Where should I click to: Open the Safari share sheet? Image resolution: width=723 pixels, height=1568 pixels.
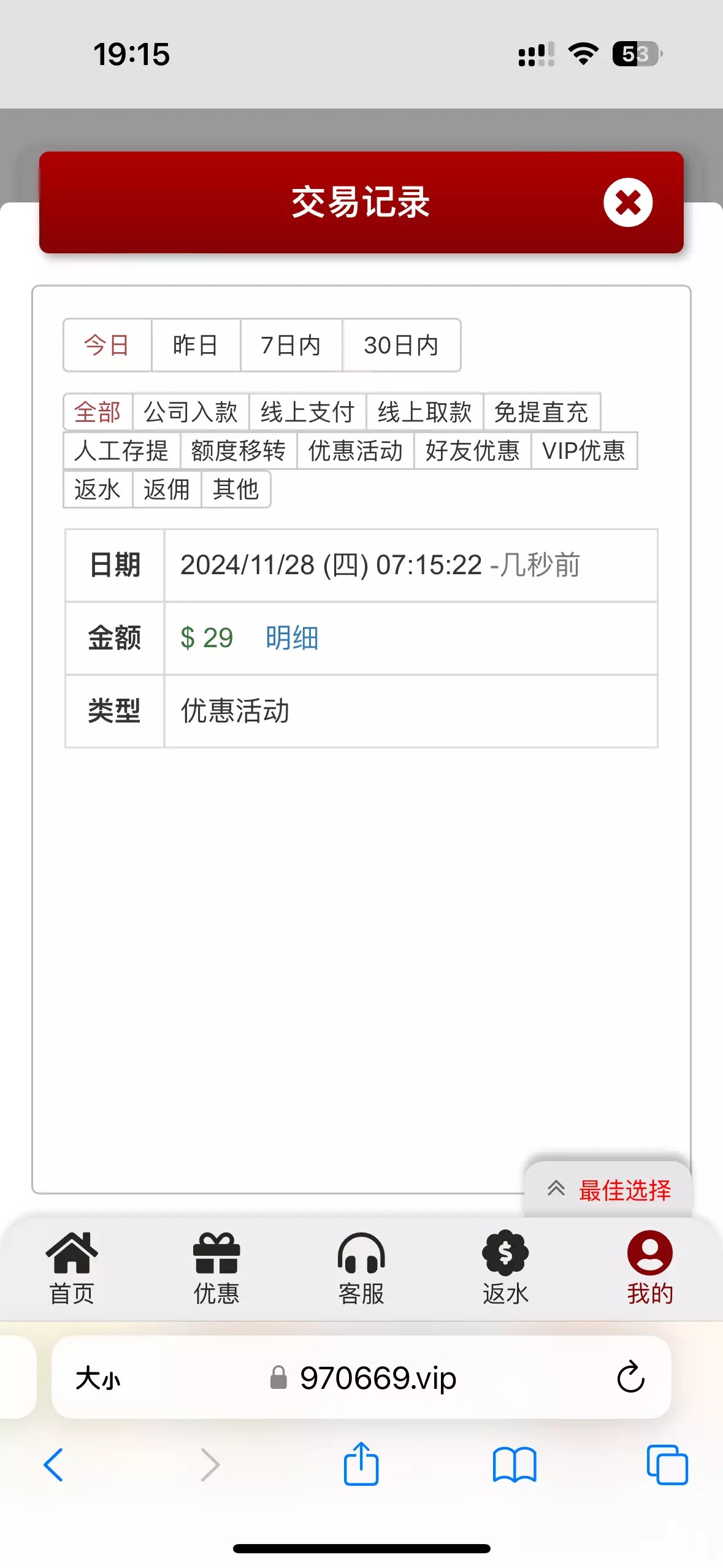pyautogui.click(x=361, y=1464)
